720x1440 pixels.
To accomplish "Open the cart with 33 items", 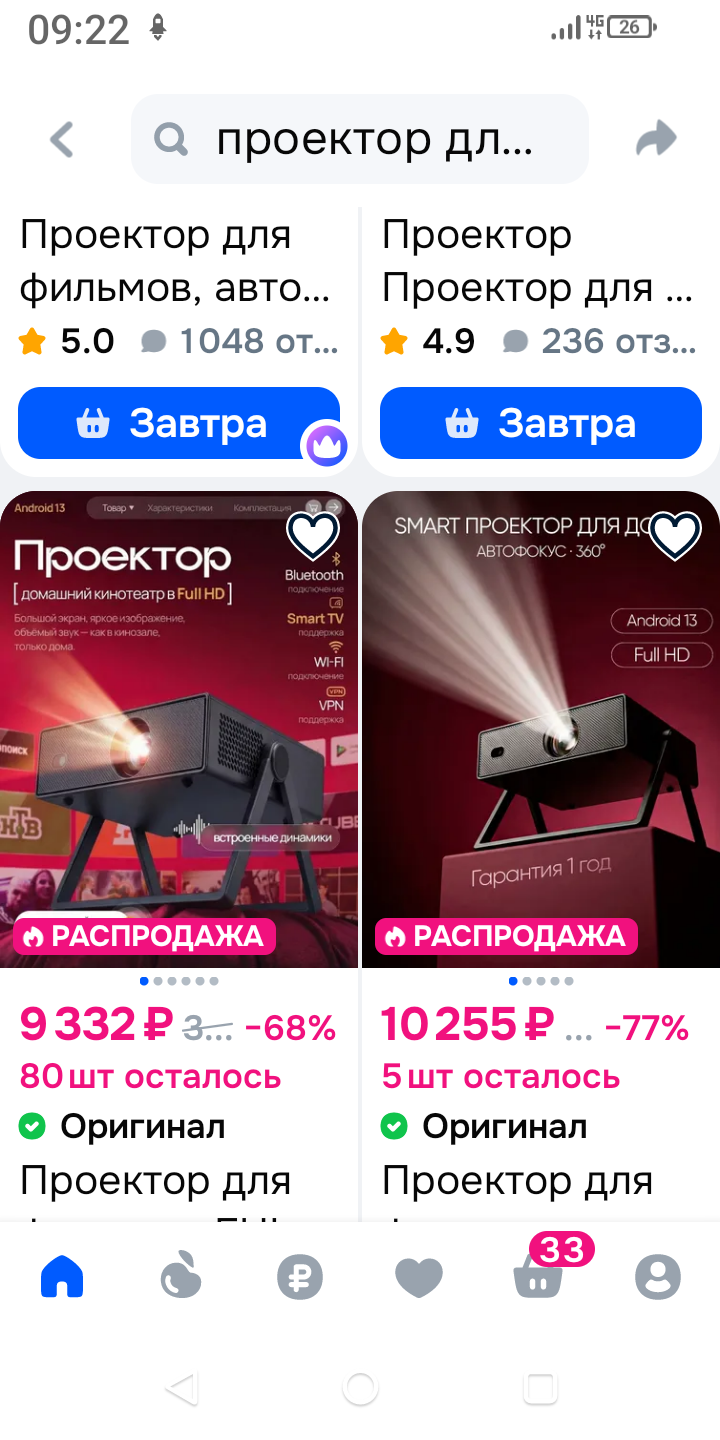I will [538, 1277].
